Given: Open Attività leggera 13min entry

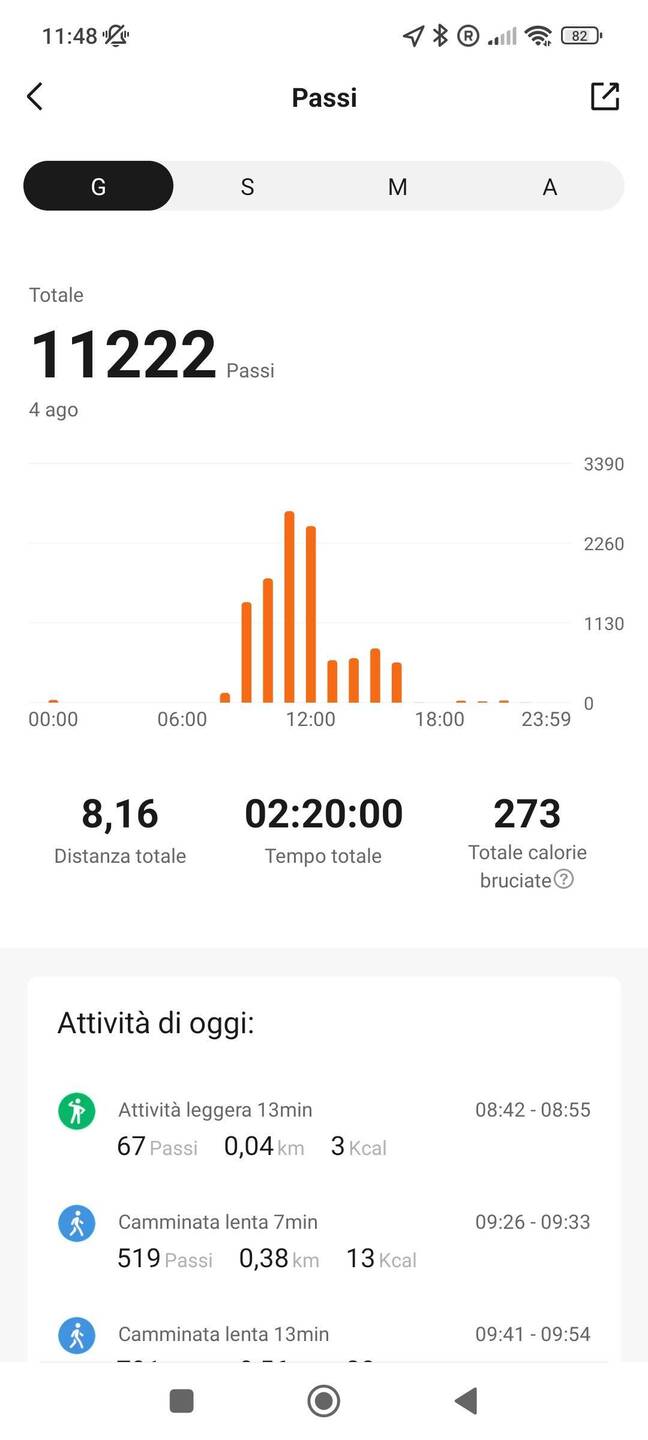Looking at the screenshot, I should click(x=324, y=1129).
